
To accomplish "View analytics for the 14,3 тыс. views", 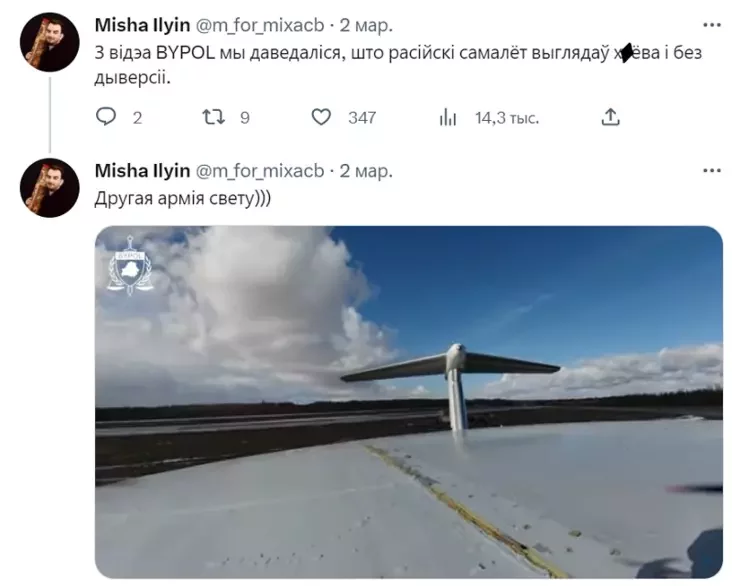I will tap(447, 117).
